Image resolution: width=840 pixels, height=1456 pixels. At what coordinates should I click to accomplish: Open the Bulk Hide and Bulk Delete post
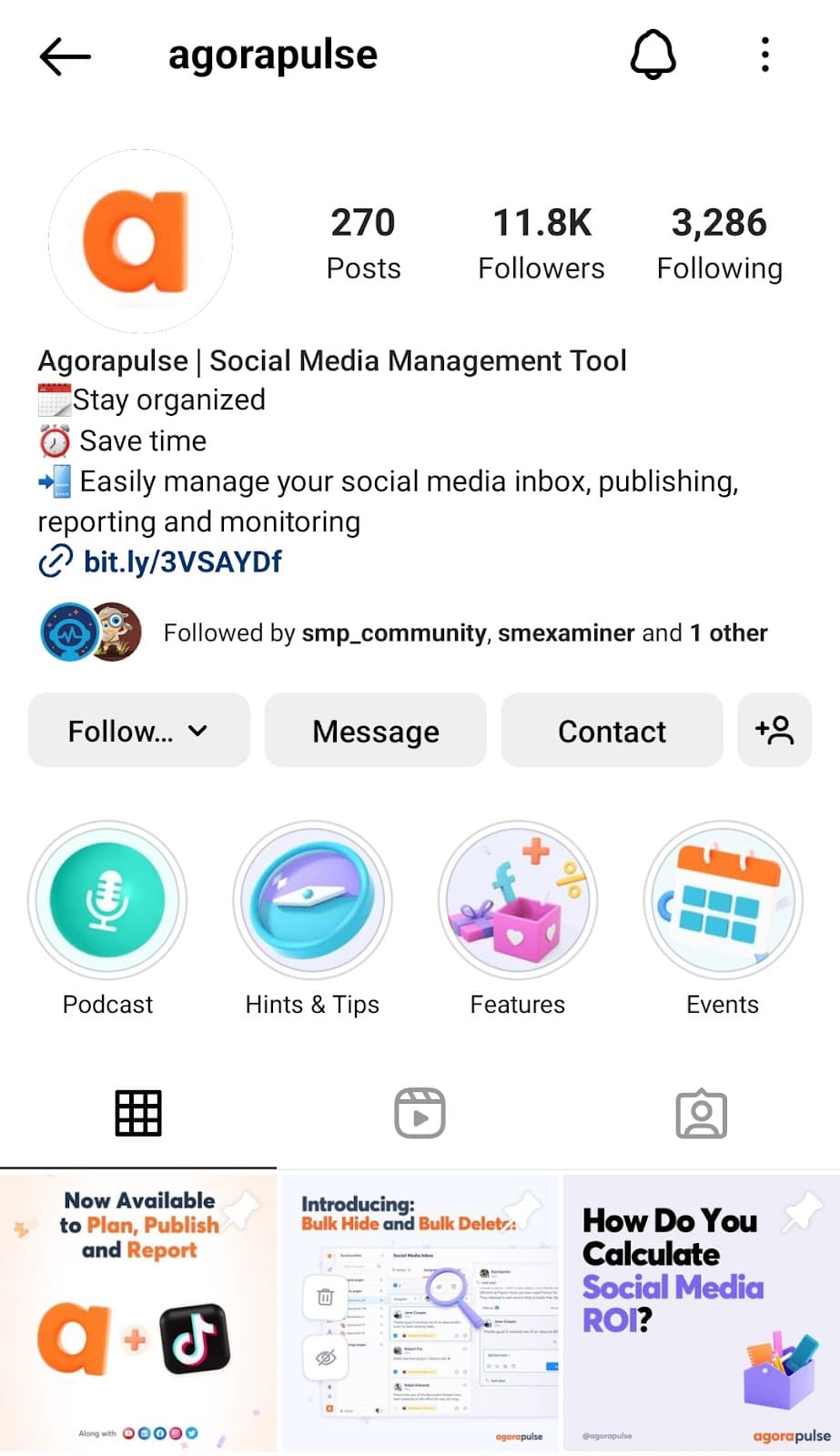[420, 1312]
